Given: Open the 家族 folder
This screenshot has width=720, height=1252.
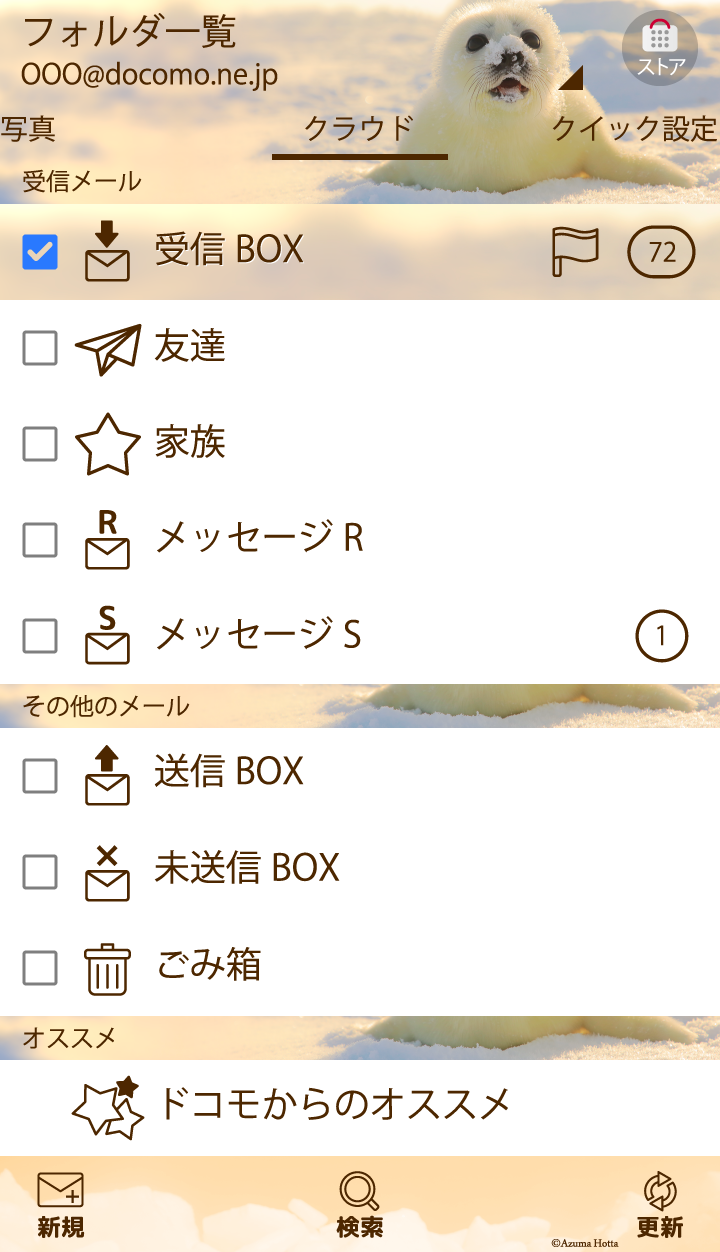Looking at the screenshot, I should 190,443.
